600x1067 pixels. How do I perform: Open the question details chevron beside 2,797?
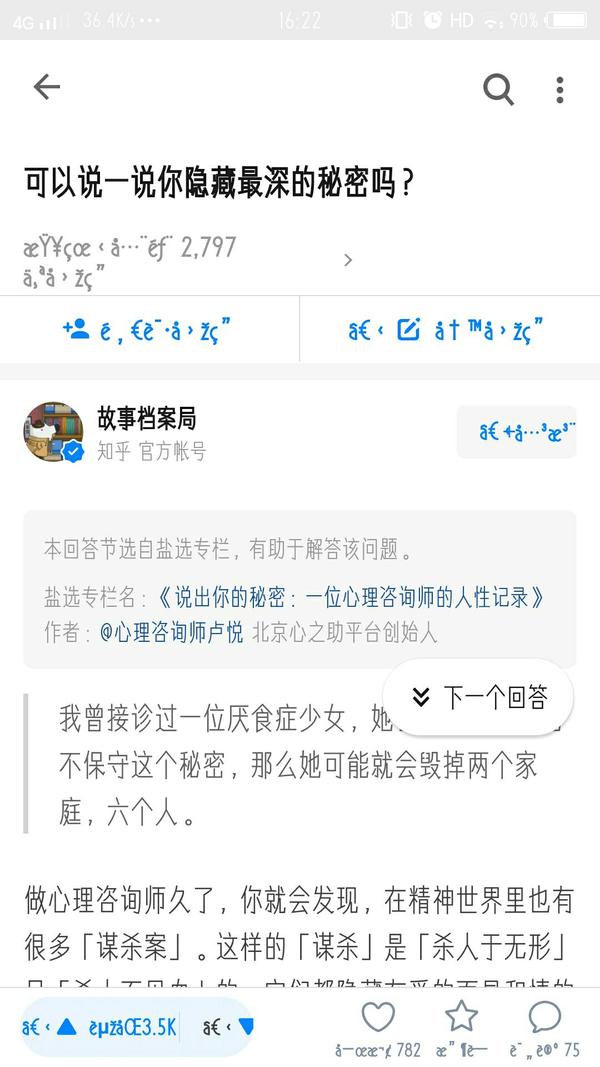click(x=348, y=260)
